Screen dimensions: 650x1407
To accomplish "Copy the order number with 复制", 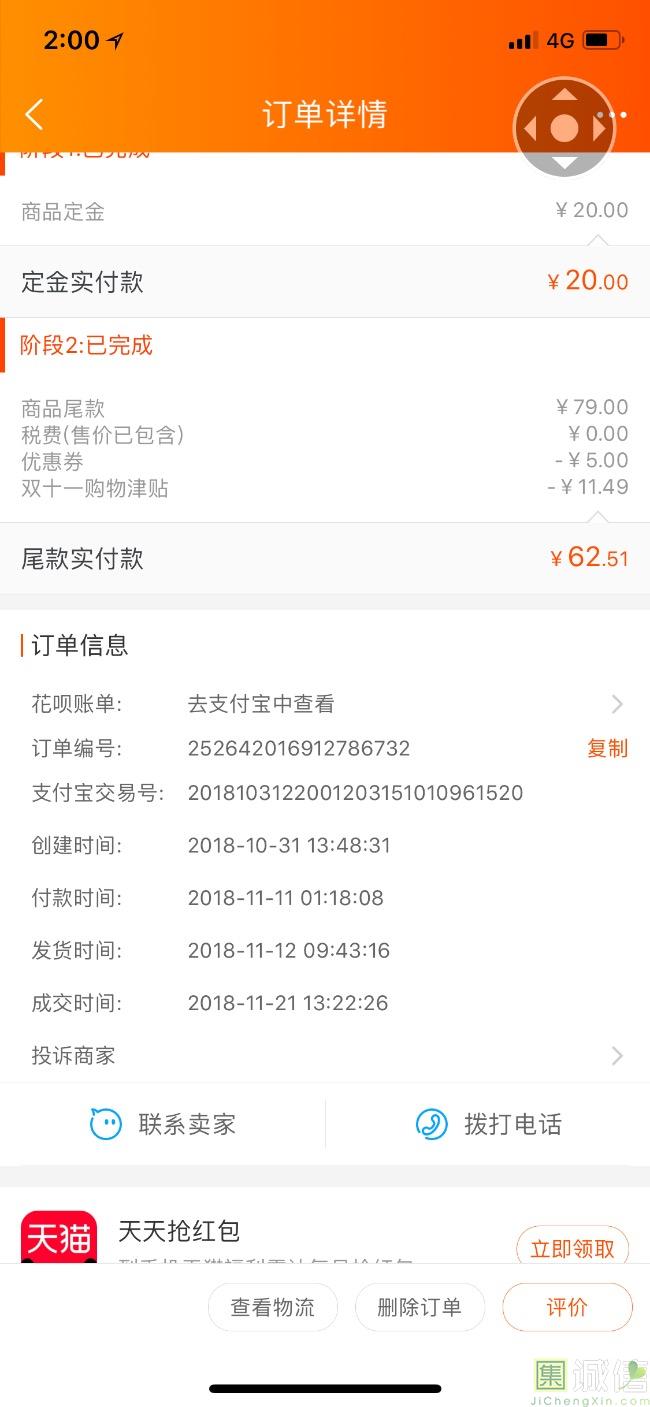I will coord(607,748).
